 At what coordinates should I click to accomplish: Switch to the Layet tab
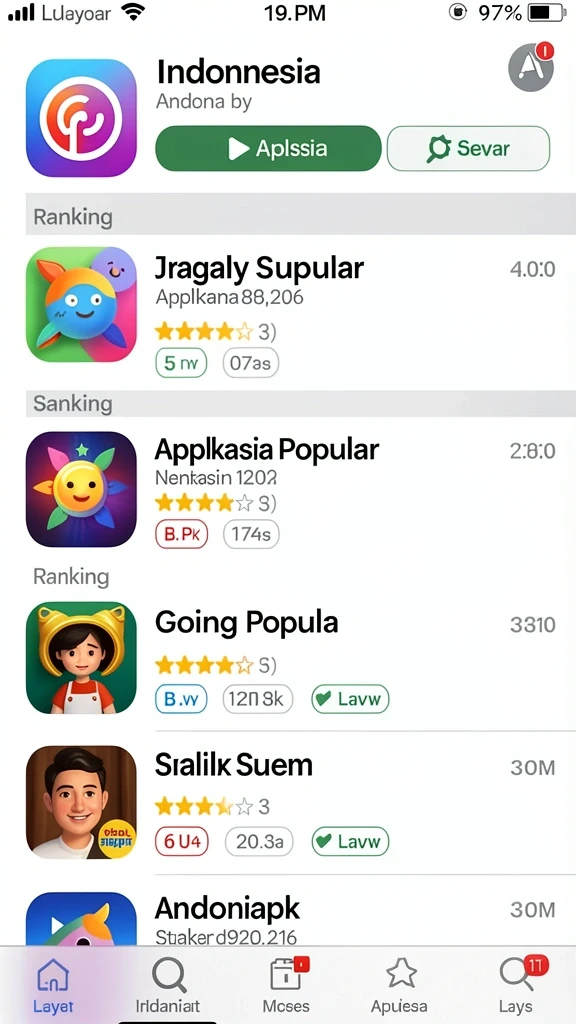(x=54, y=985)
